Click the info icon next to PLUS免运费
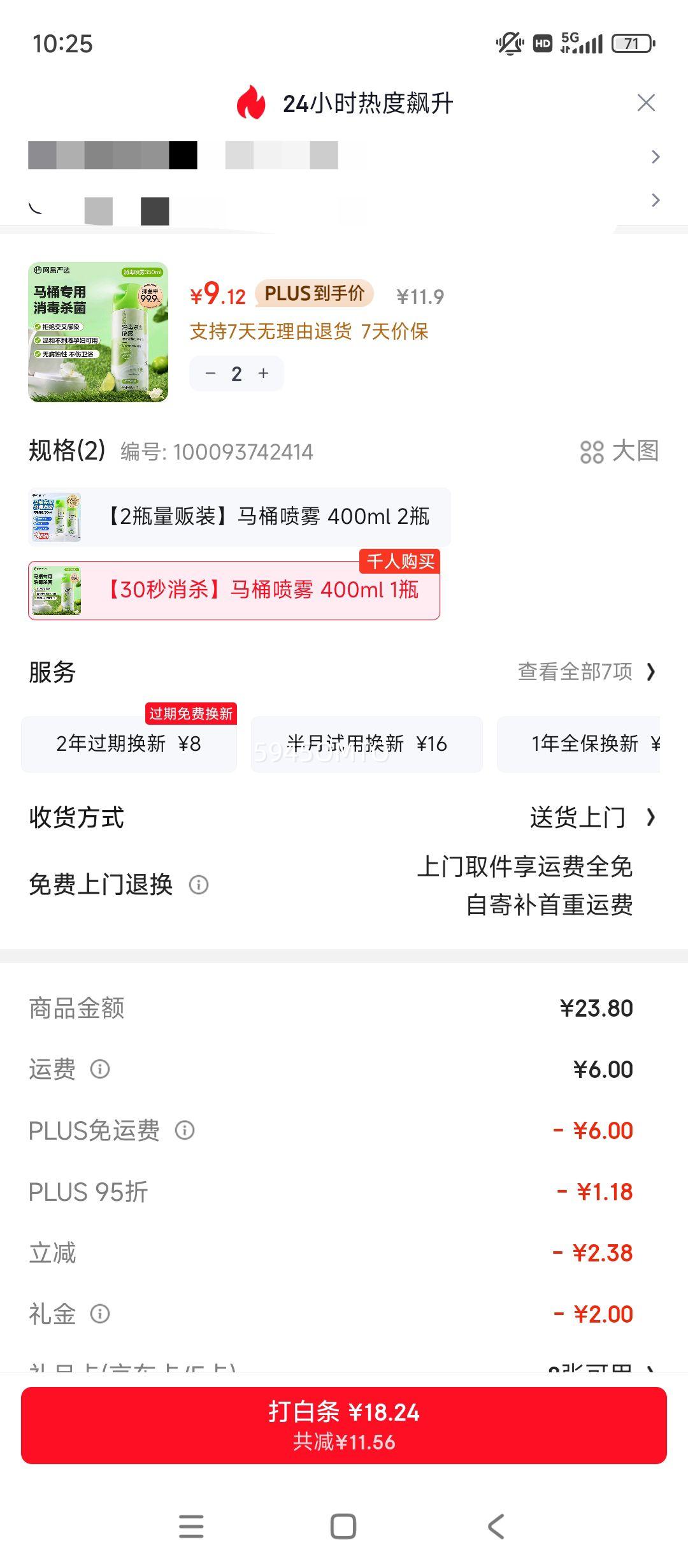 pyautogui.click(x=185, y=1130)
